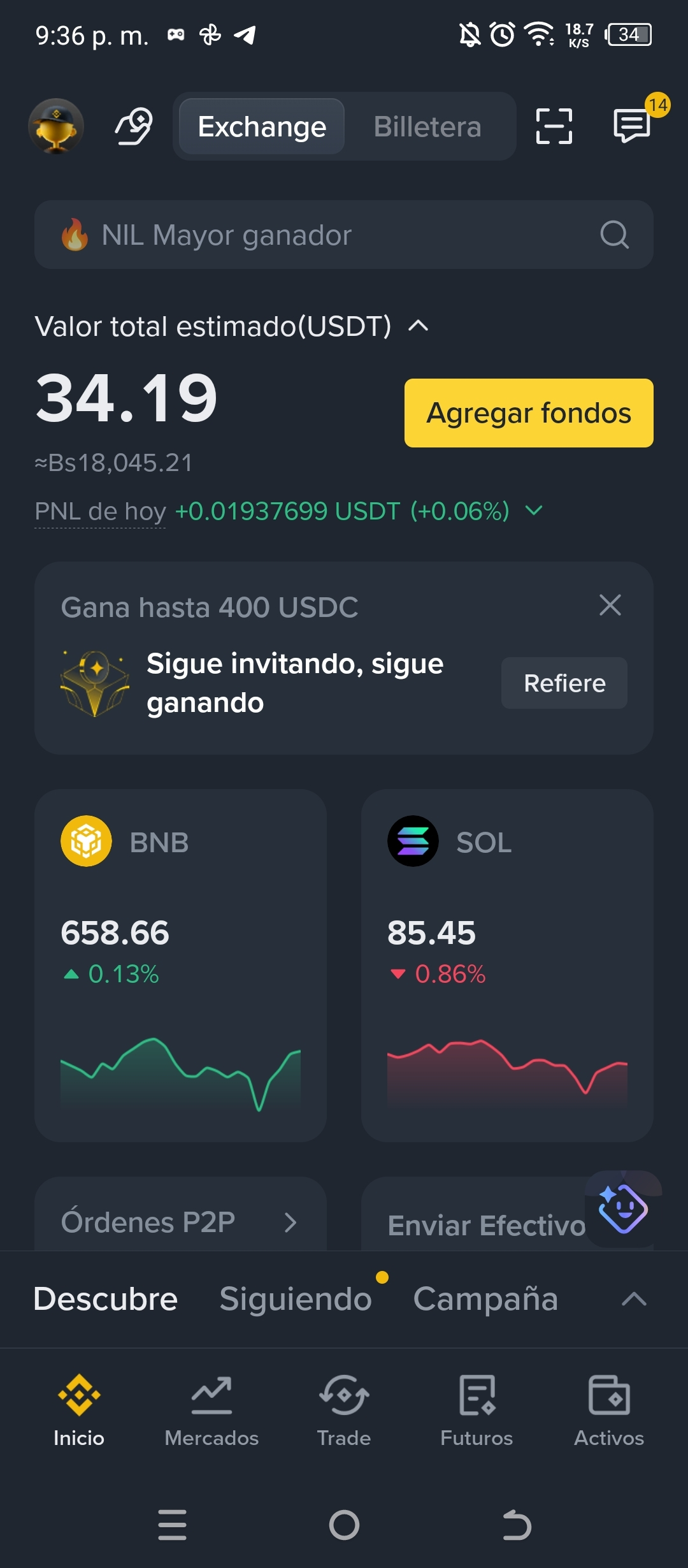
Task: Collapse the Valor total estimado section
Action: (418, 326)
